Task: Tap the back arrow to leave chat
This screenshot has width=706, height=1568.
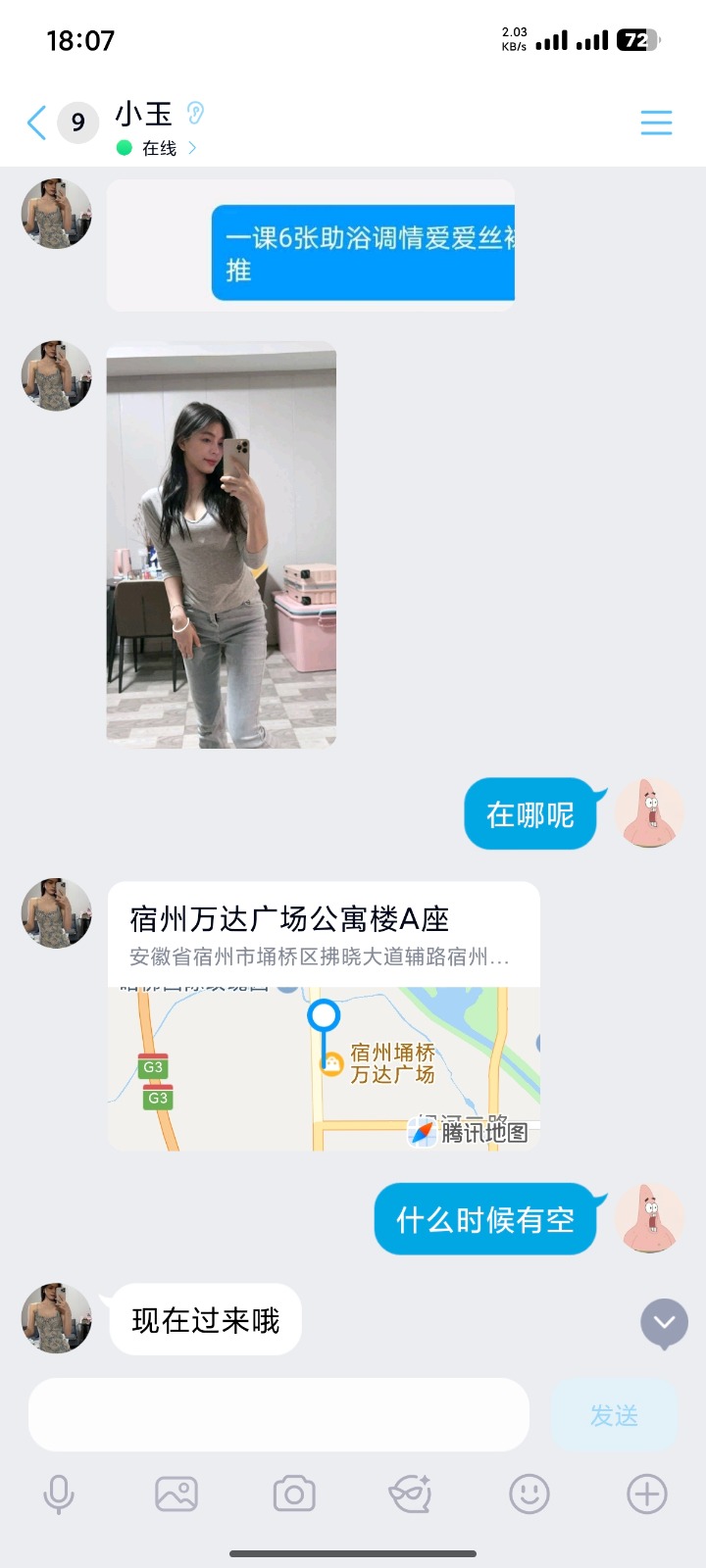Action: coord(35,122)
